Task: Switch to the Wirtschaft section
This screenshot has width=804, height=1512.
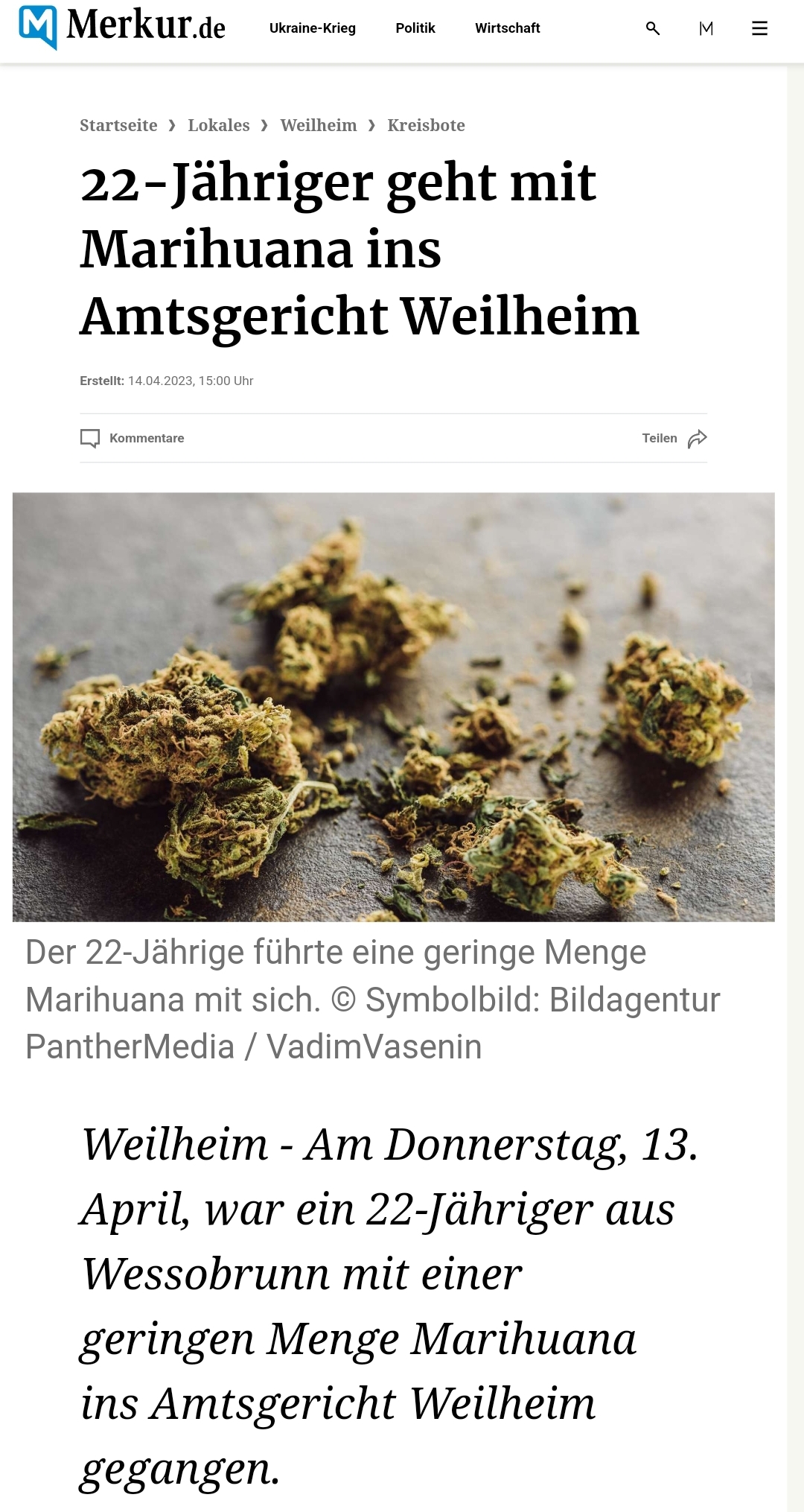Action: pyautogui.click(x=507, y=28)
